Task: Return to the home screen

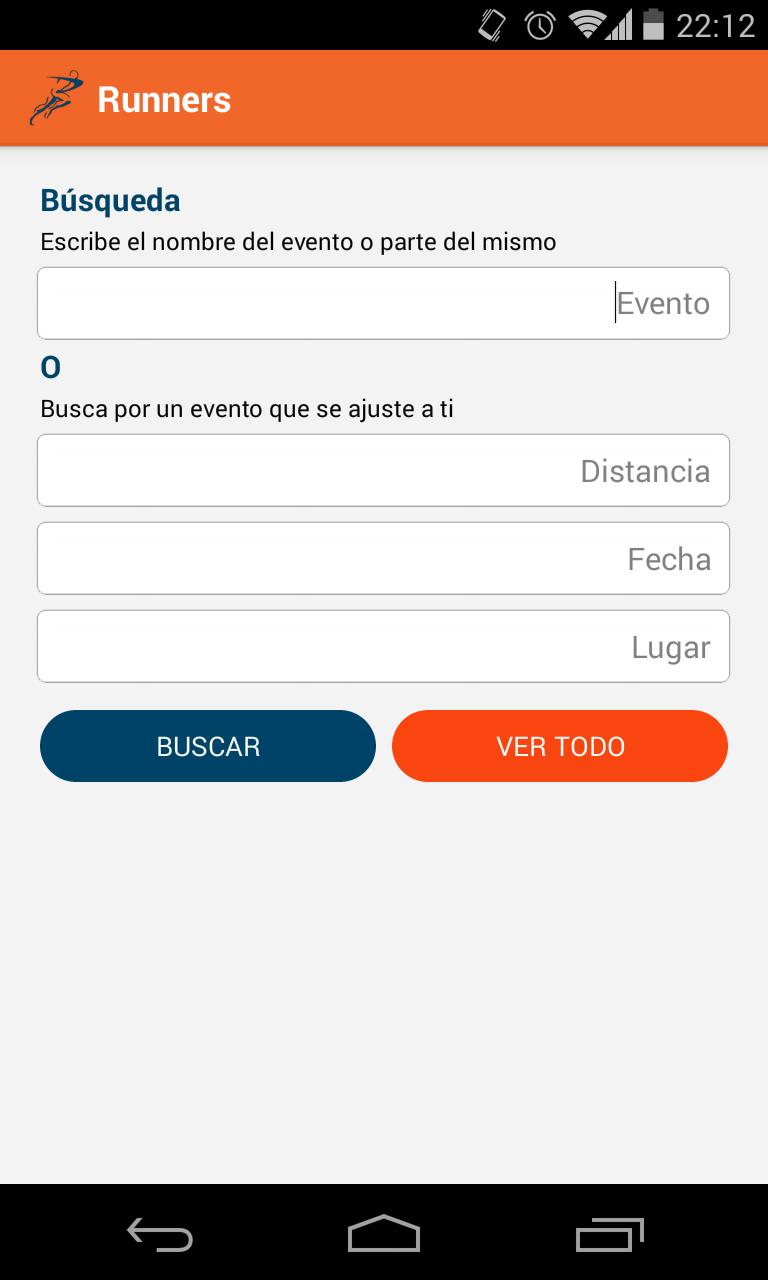Action: tap(384, 1234)
